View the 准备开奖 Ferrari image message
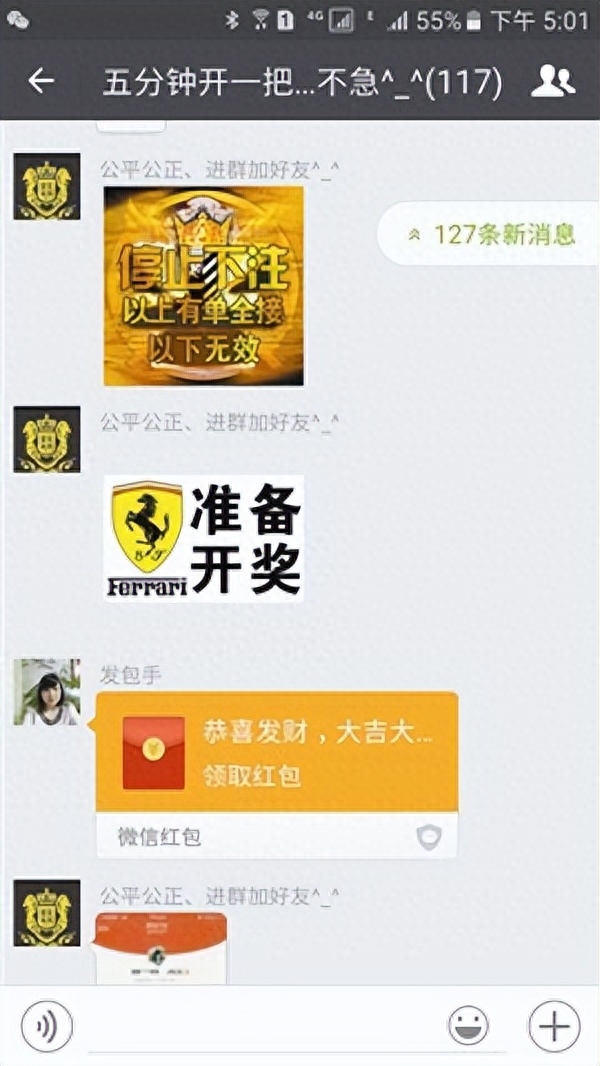 [x=204, y=537]
